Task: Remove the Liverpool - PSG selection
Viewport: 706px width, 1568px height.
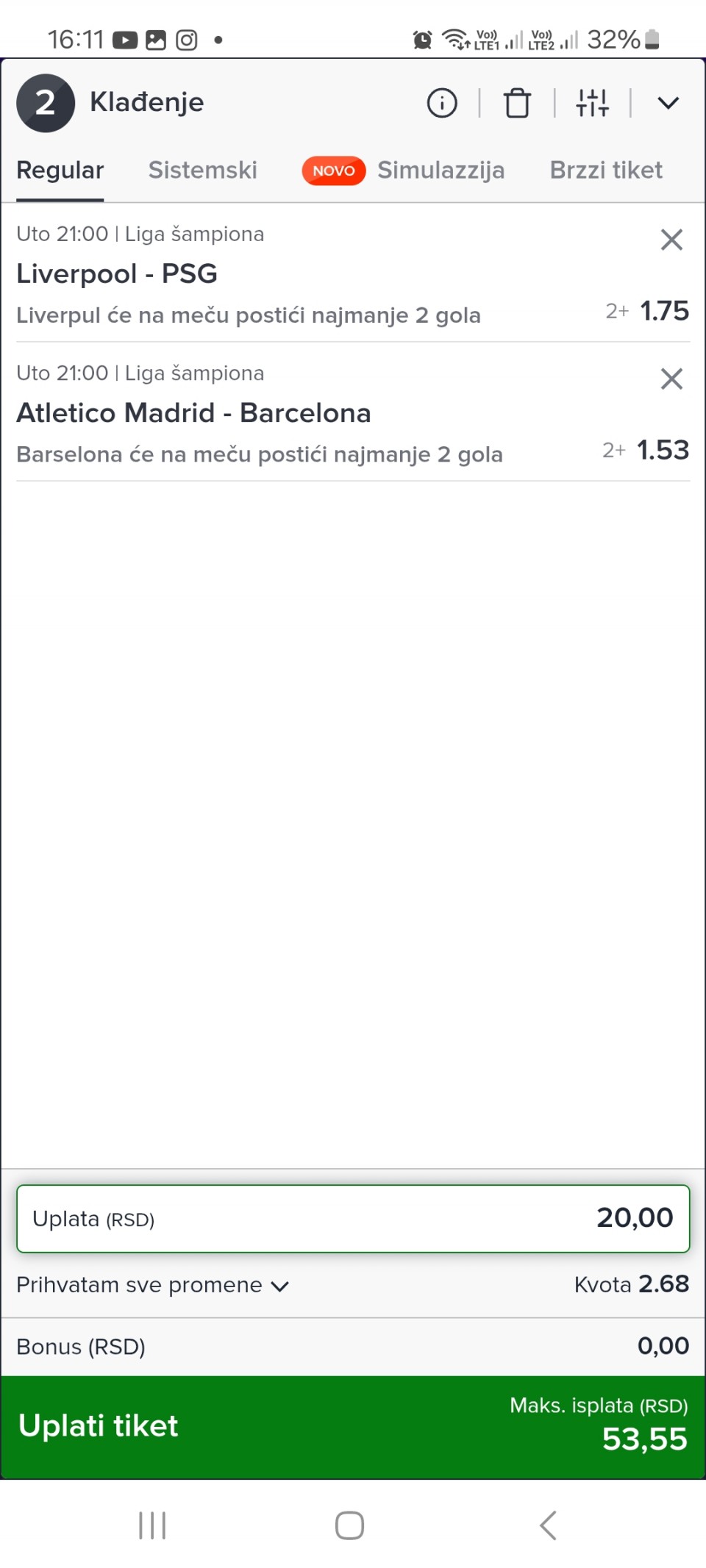Action: coord(671,240)
